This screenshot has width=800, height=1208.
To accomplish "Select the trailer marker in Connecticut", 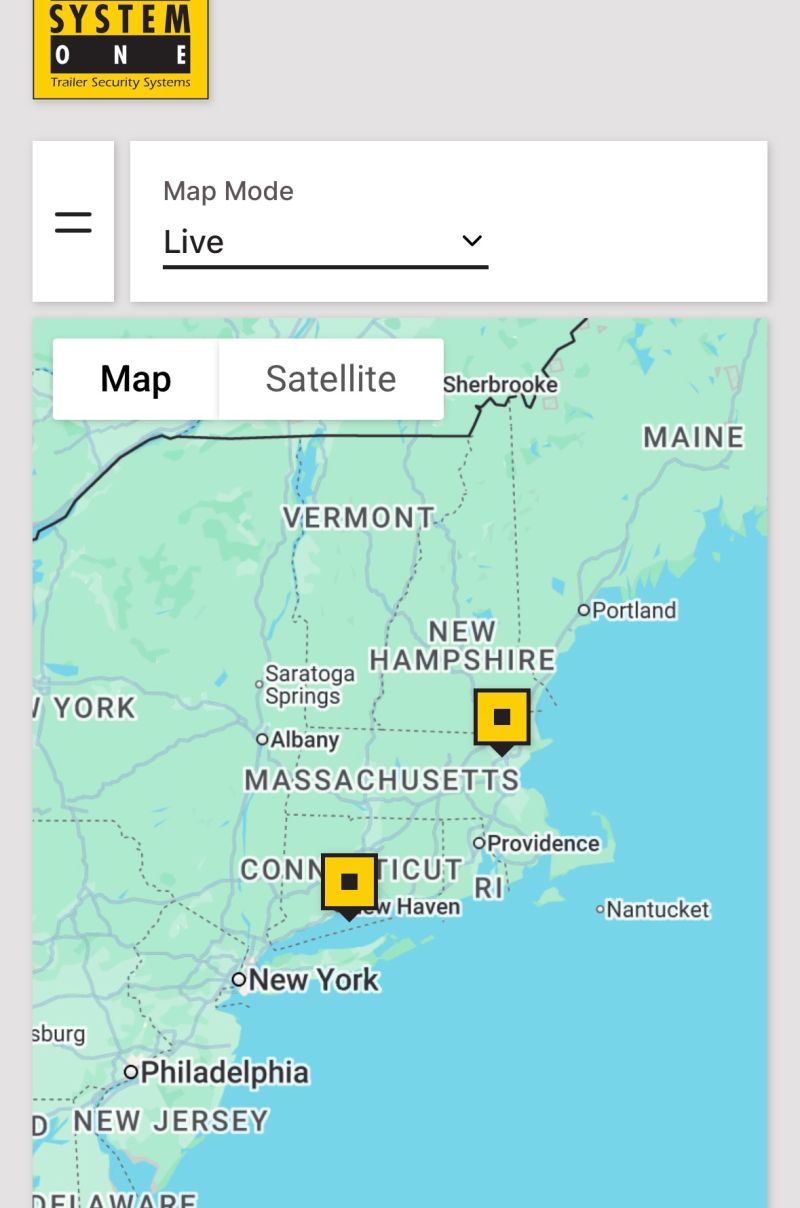I will coord(349,881).
